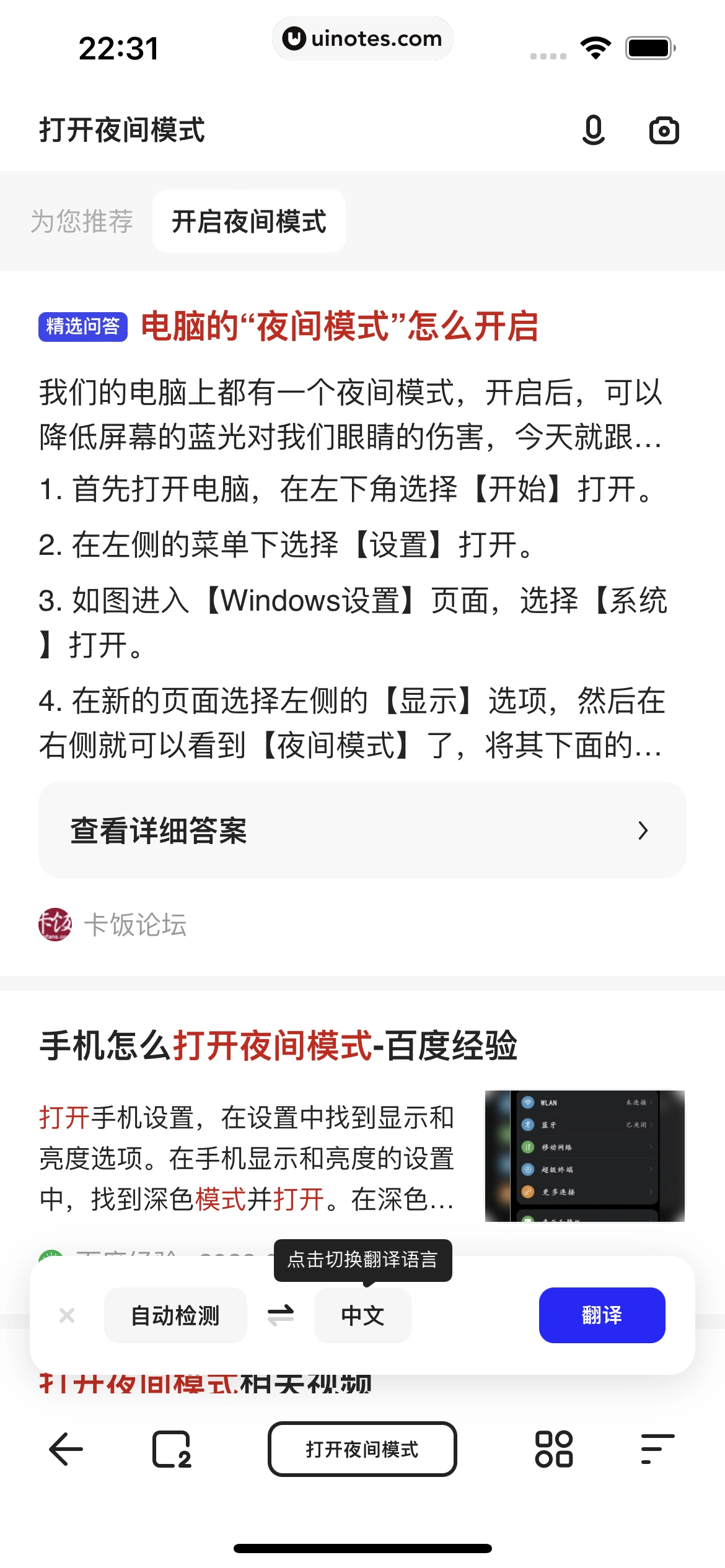Open the four-square apps menu icon
The width and height of the screenshot is (725, 1568).
(x=555, y=1449)
